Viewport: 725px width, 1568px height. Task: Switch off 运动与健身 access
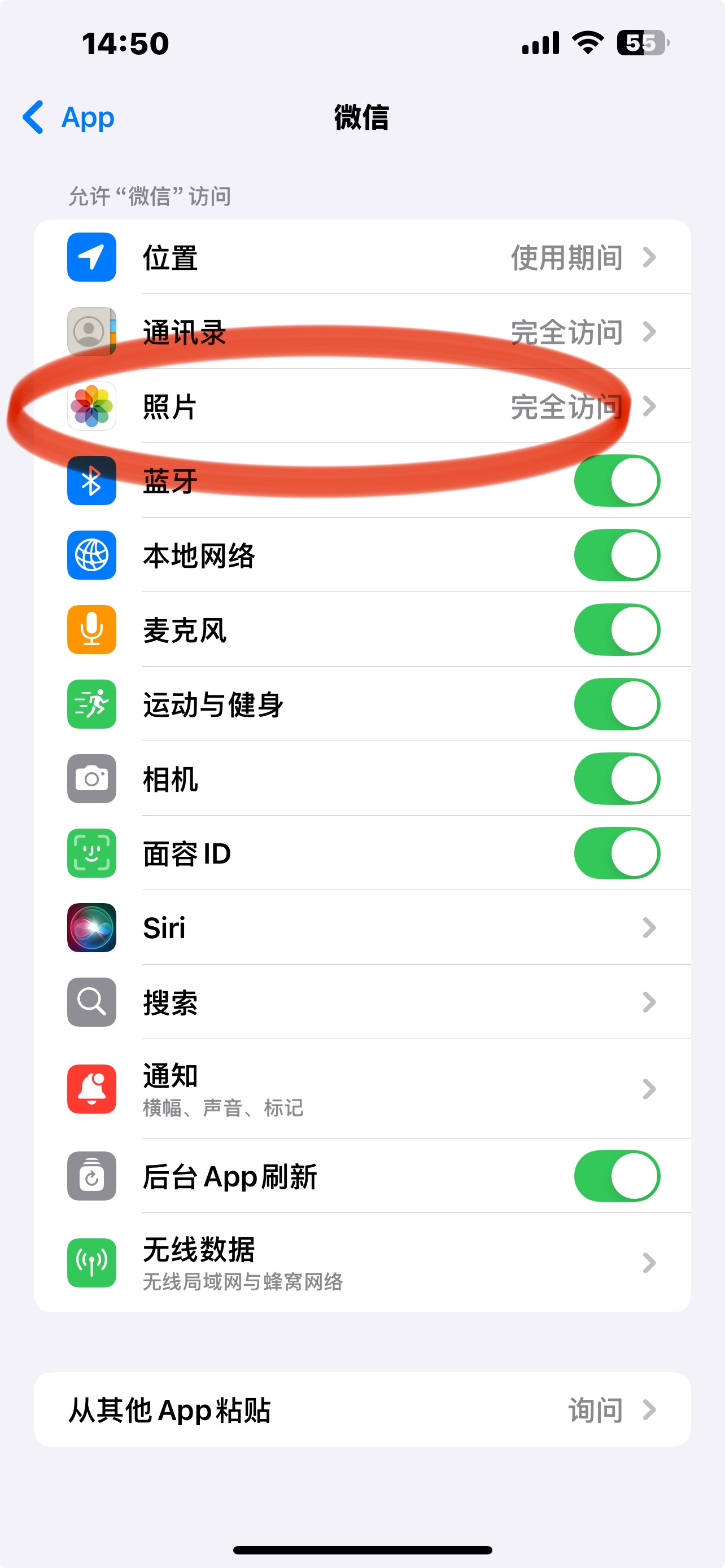coord(616,704)
